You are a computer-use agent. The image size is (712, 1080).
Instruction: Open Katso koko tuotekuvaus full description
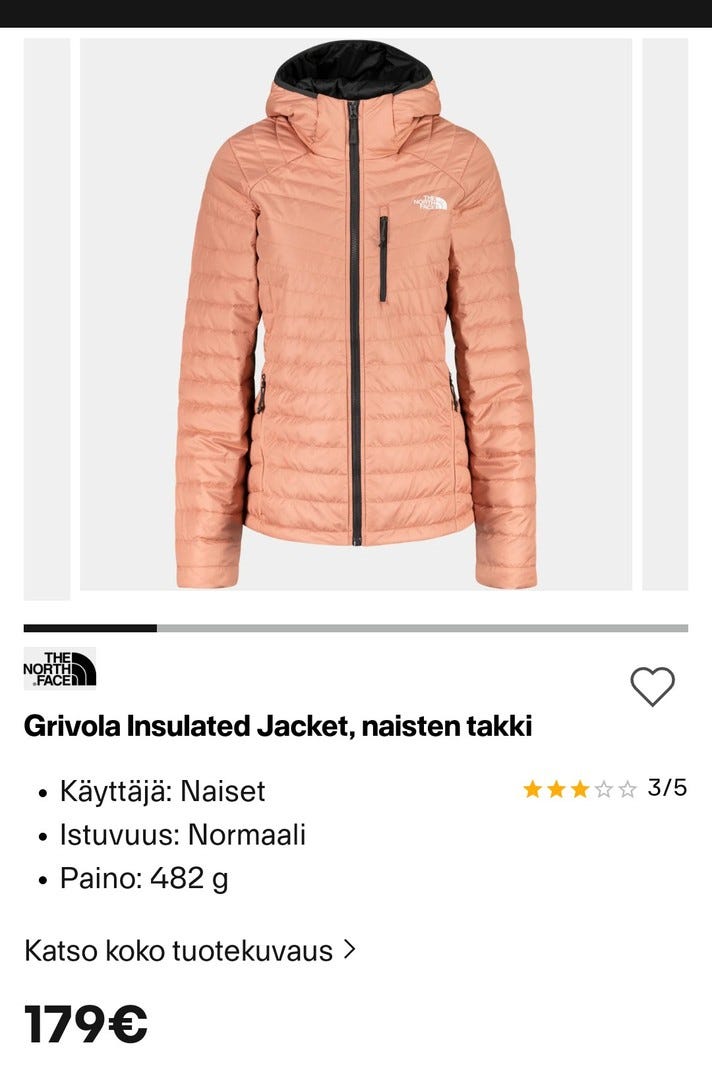point(190,950)
